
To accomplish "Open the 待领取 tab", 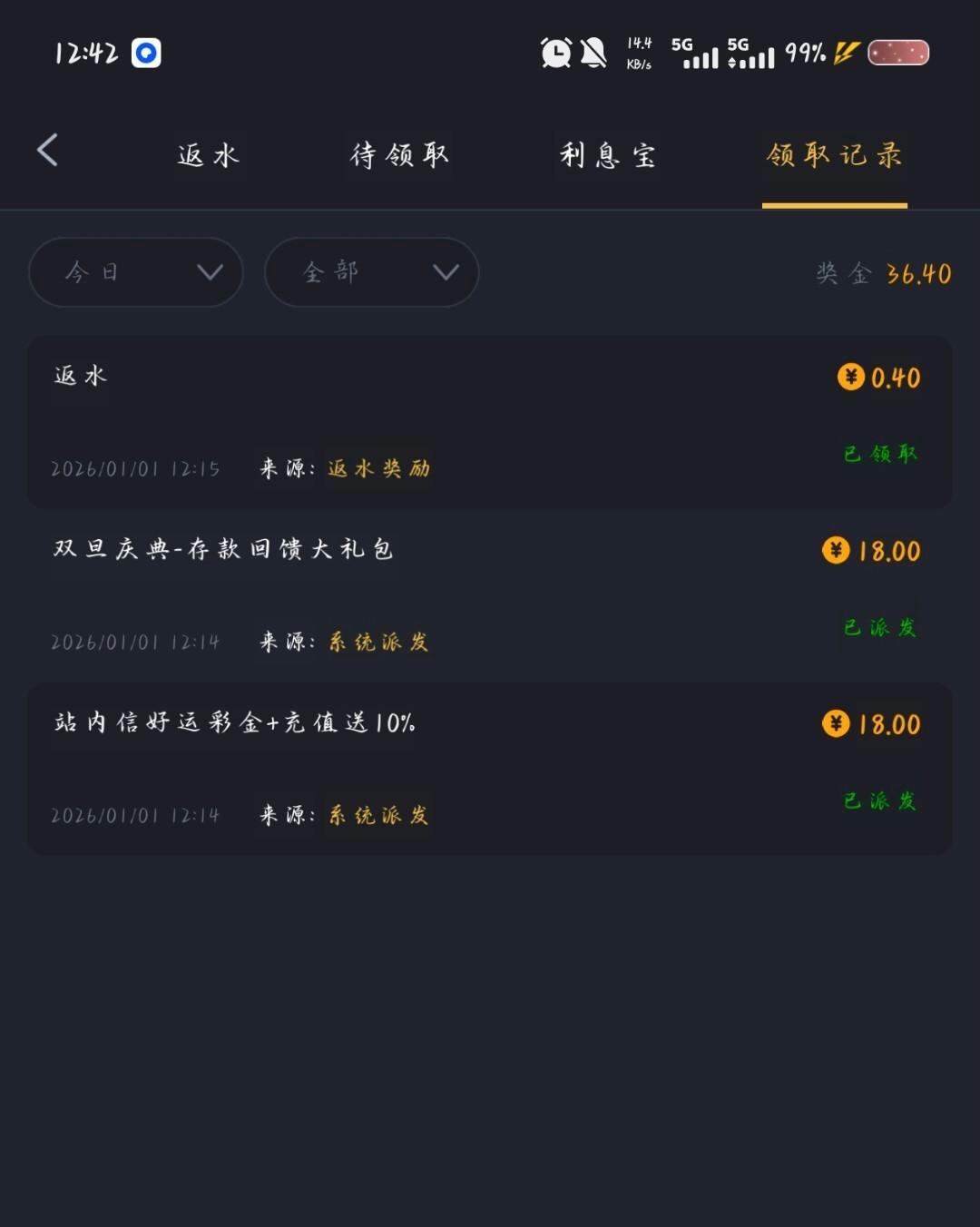I will point(399,155).
